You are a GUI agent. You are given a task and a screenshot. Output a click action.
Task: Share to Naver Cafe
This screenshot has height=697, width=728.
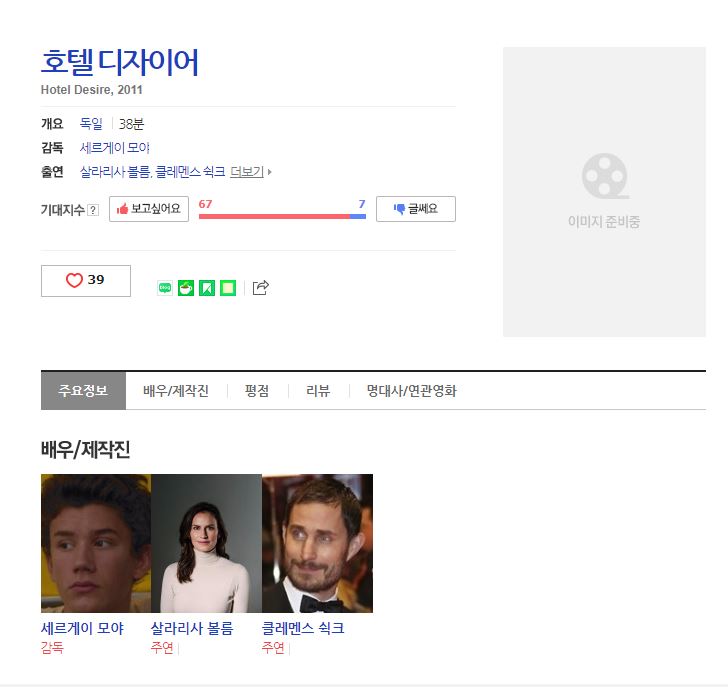[186, 288]
